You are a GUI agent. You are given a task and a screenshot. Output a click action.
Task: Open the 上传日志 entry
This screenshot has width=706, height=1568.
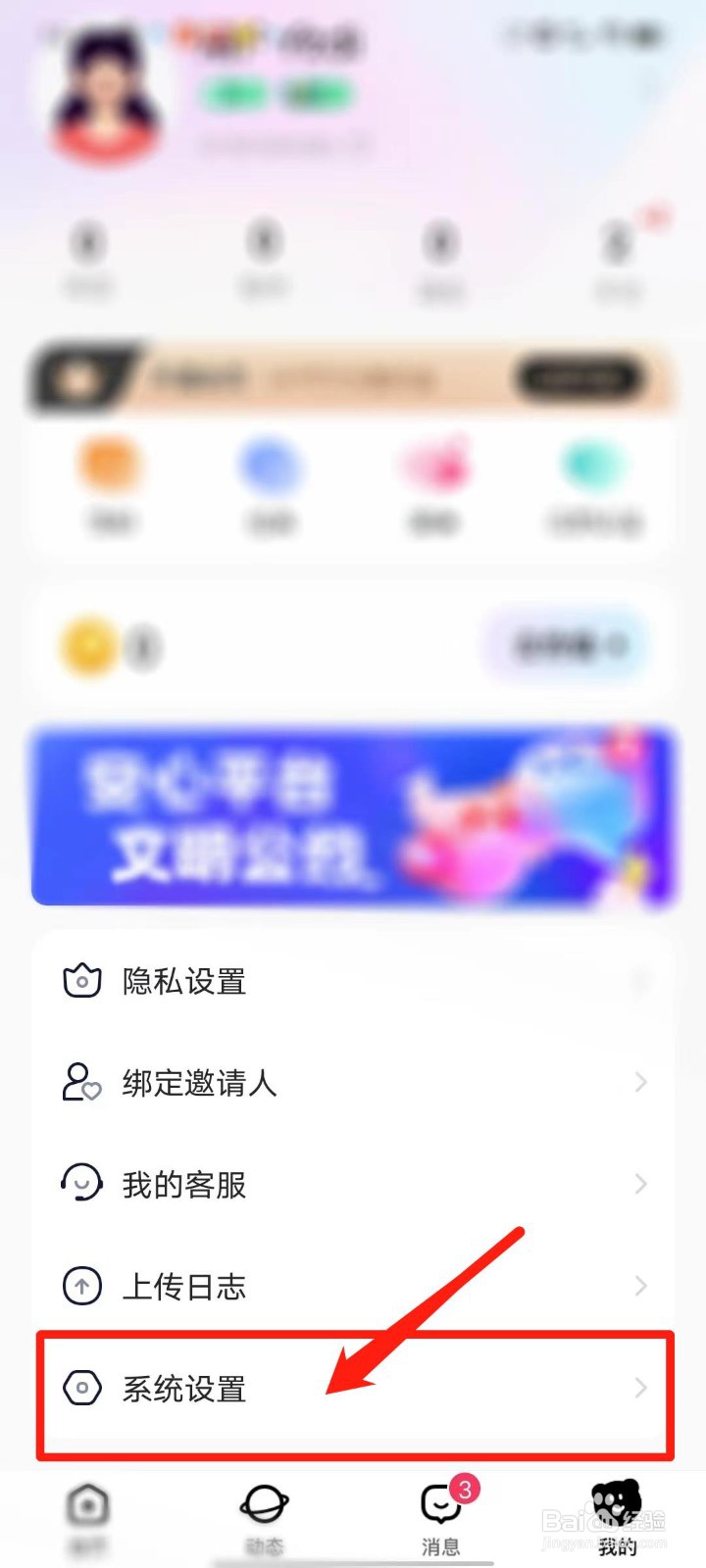click(184, 1286)
